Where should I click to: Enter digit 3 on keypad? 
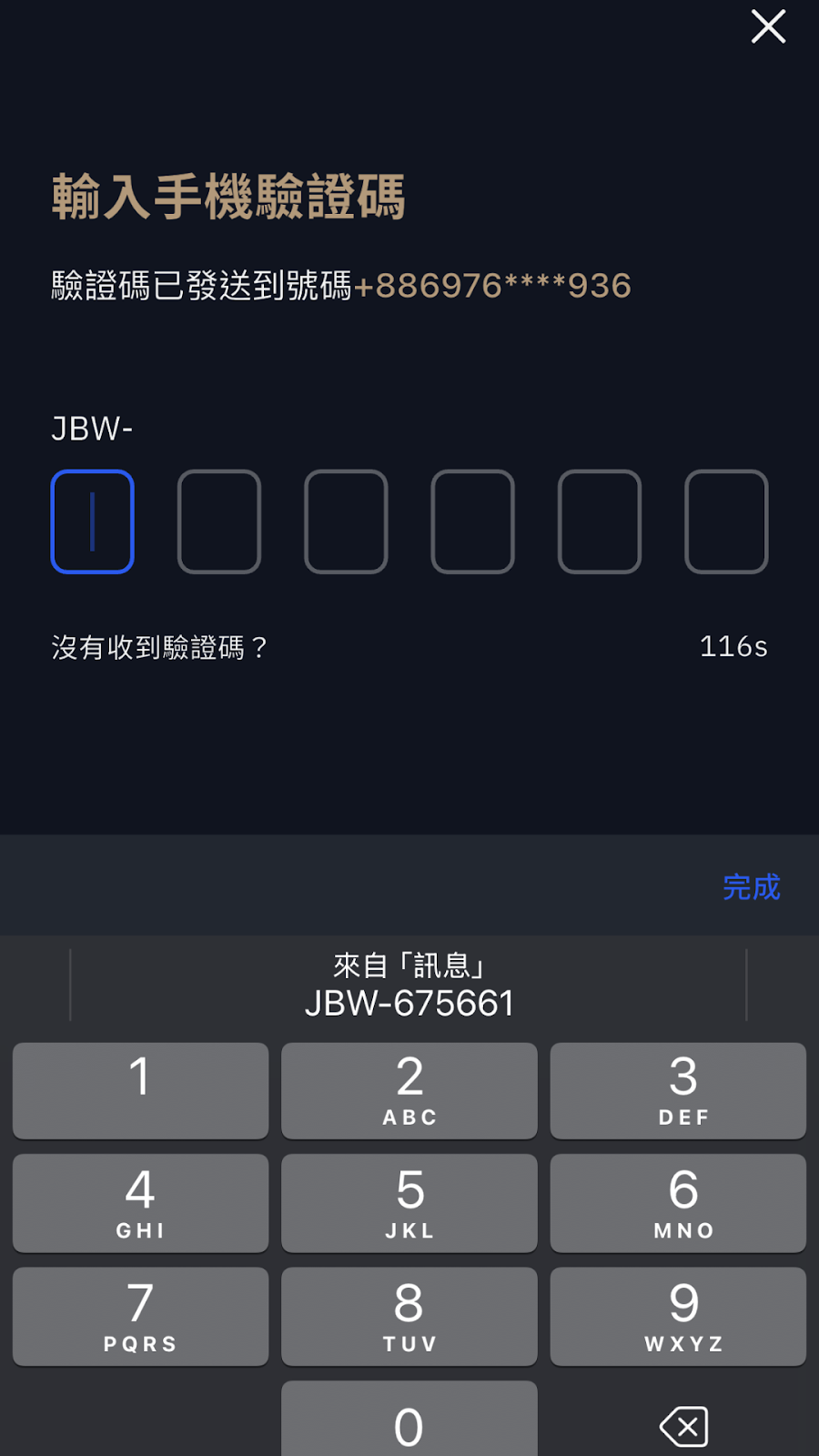click(x=678, y=1090)
